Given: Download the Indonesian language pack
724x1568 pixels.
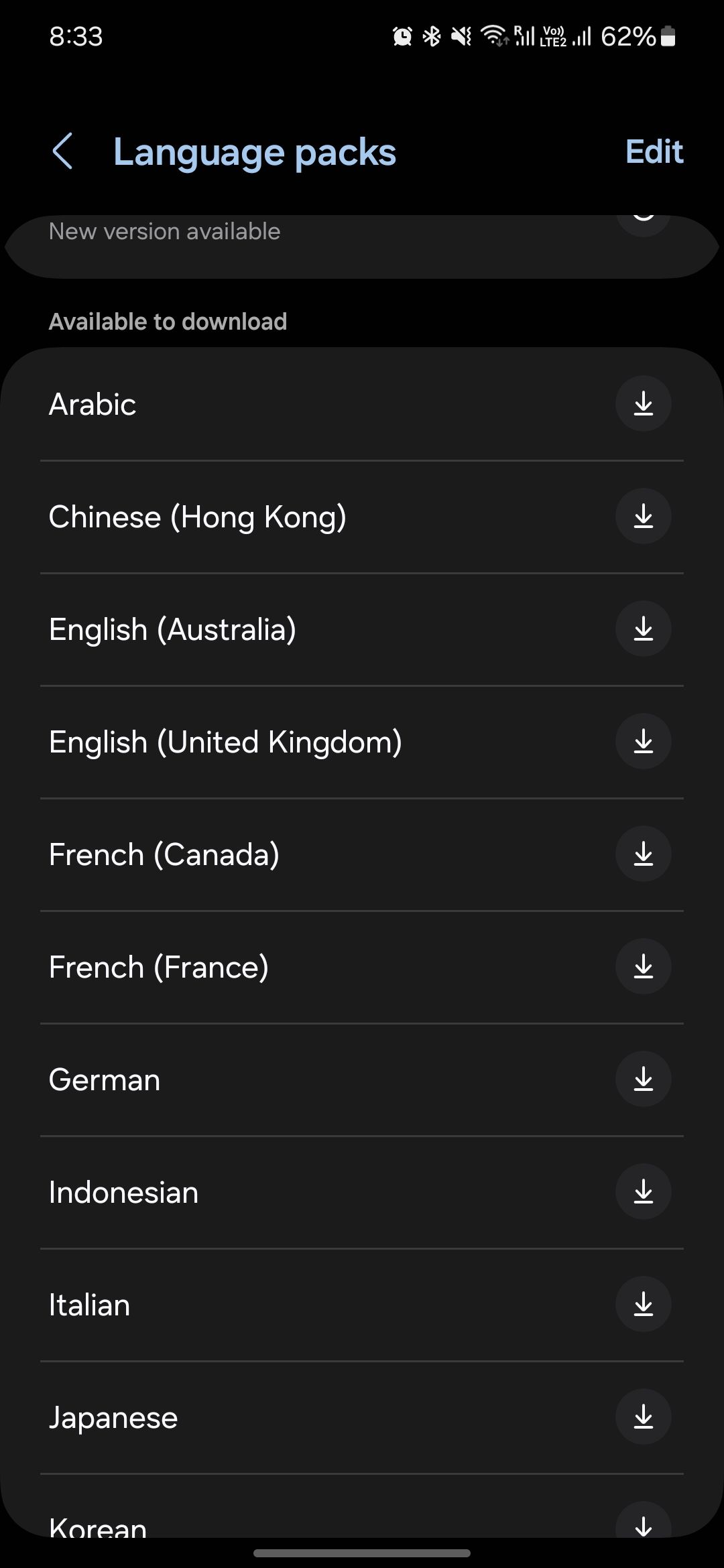Looking at the screenshot, I should click(x=642, y=1191).
